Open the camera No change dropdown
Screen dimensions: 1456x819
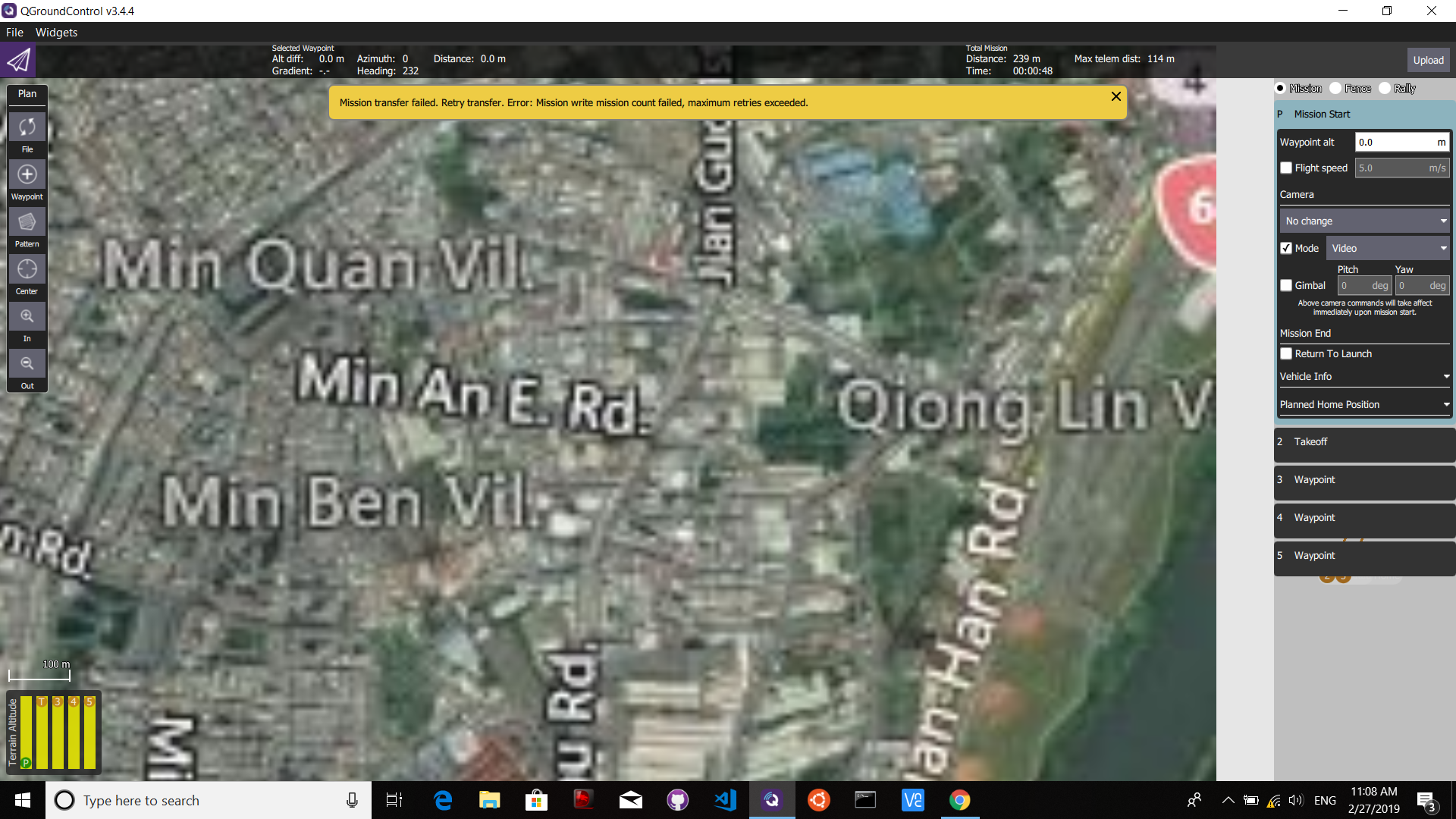pyautogui.click(x=1364, y=221)
